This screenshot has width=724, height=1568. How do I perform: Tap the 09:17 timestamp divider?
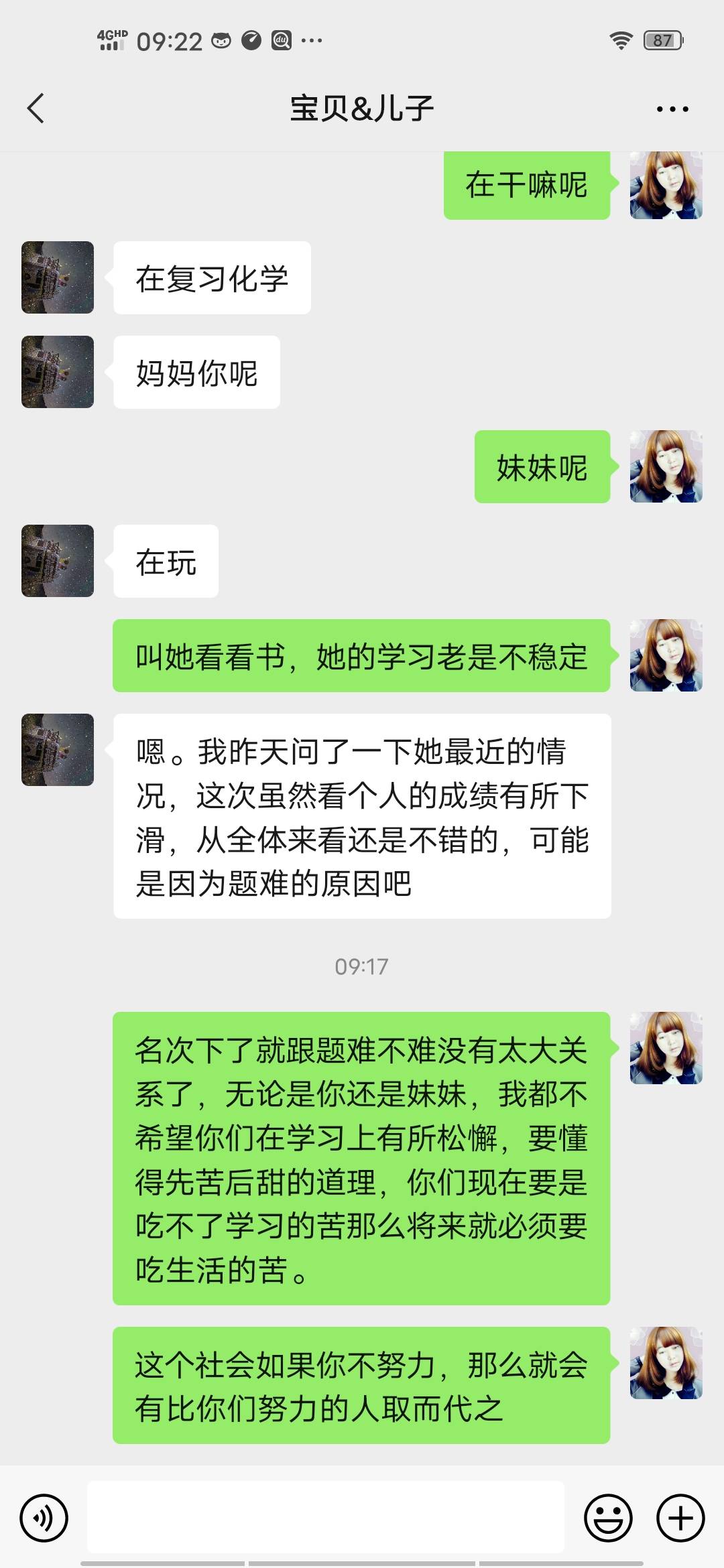coord(362,966)
